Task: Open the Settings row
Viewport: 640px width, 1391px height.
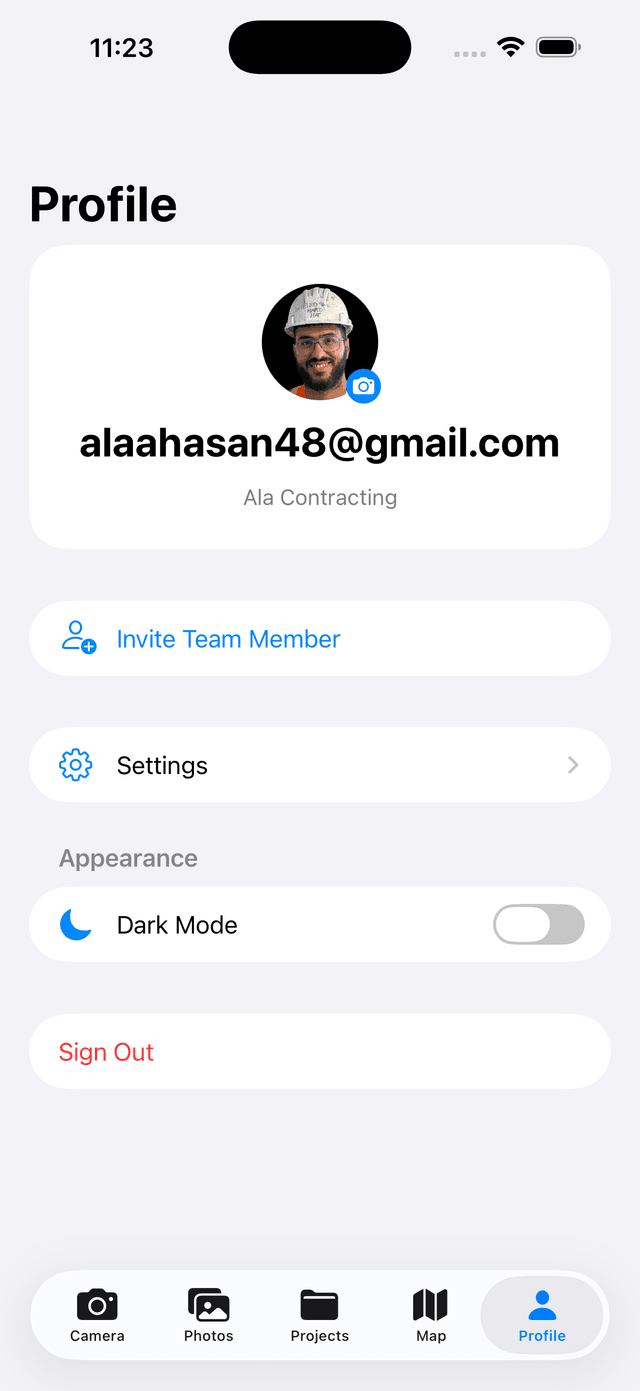Action: (319, 765)
